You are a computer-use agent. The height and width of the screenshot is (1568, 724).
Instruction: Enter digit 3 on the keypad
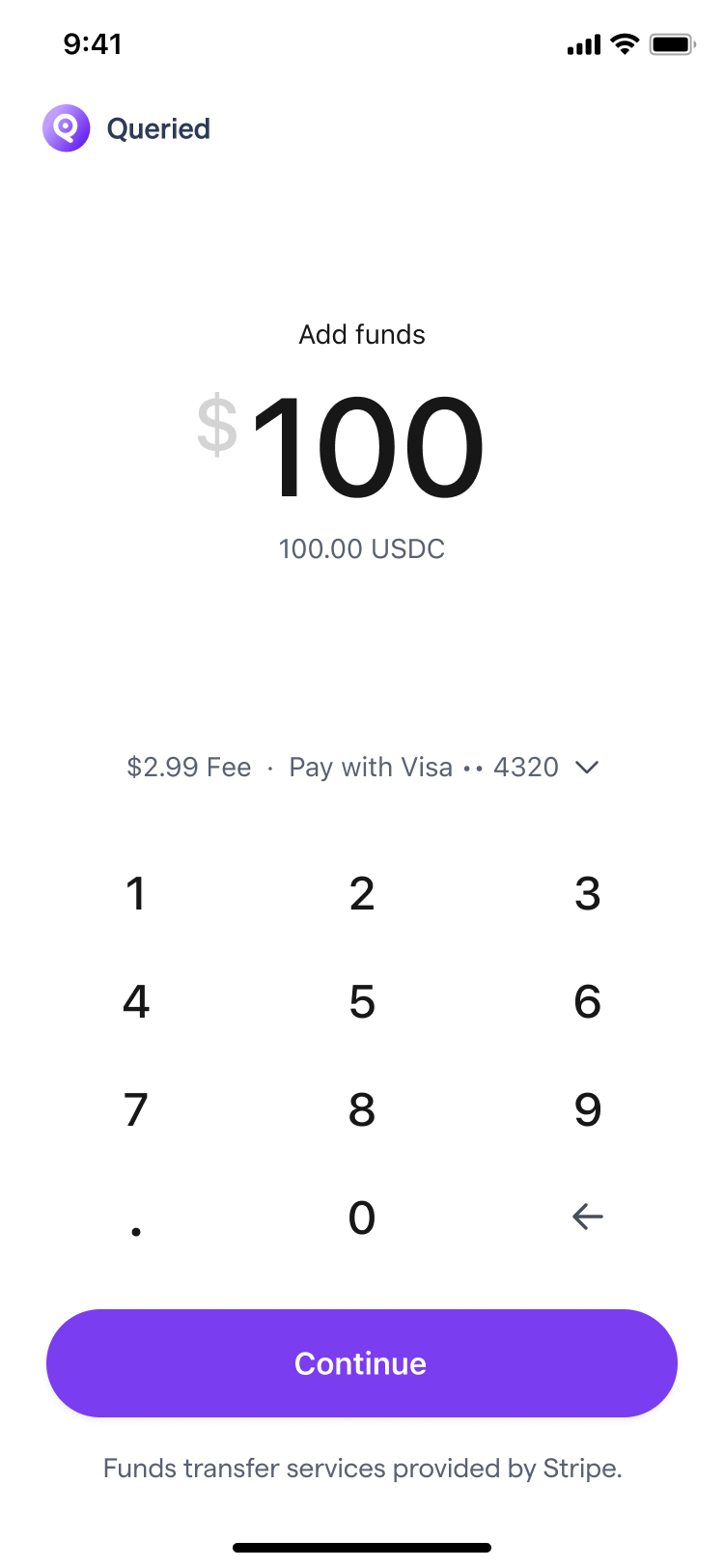tap(587, 894)
